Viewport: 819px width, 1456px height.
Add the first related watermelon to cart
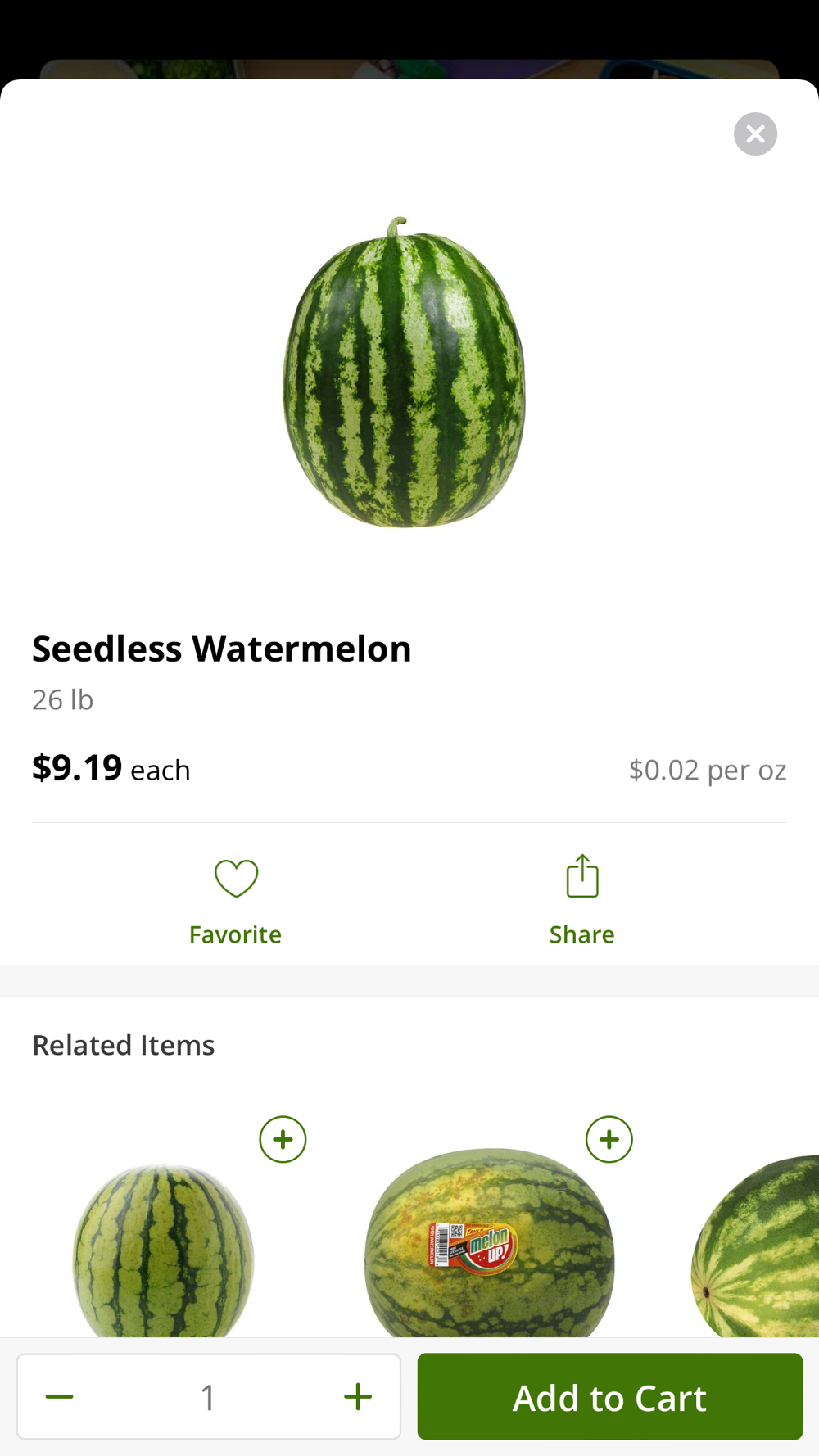pyautogui.click(x=283, y=1139)
